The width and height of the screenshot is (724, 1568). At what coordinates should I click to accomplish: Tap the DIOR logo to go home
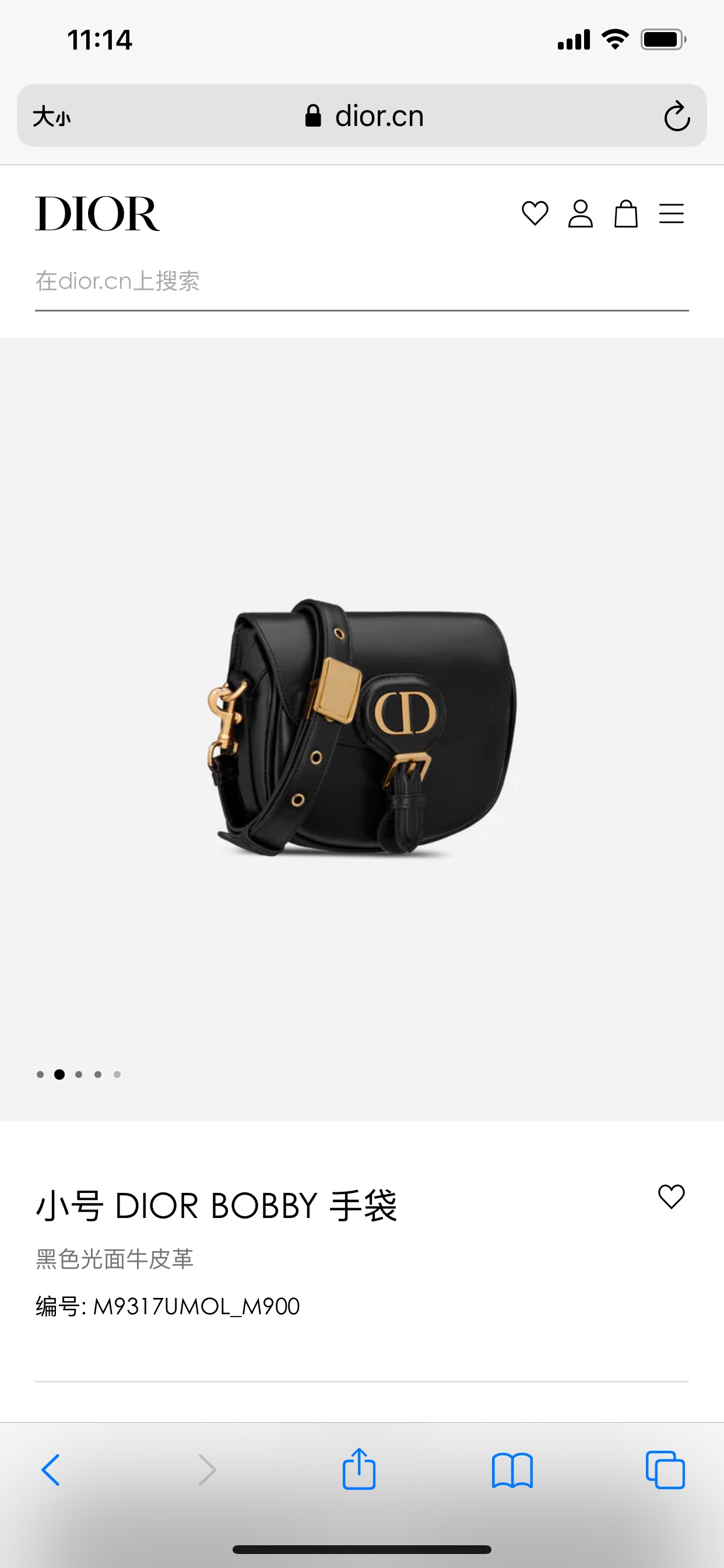pyautogui.click(x=97, y=213)
